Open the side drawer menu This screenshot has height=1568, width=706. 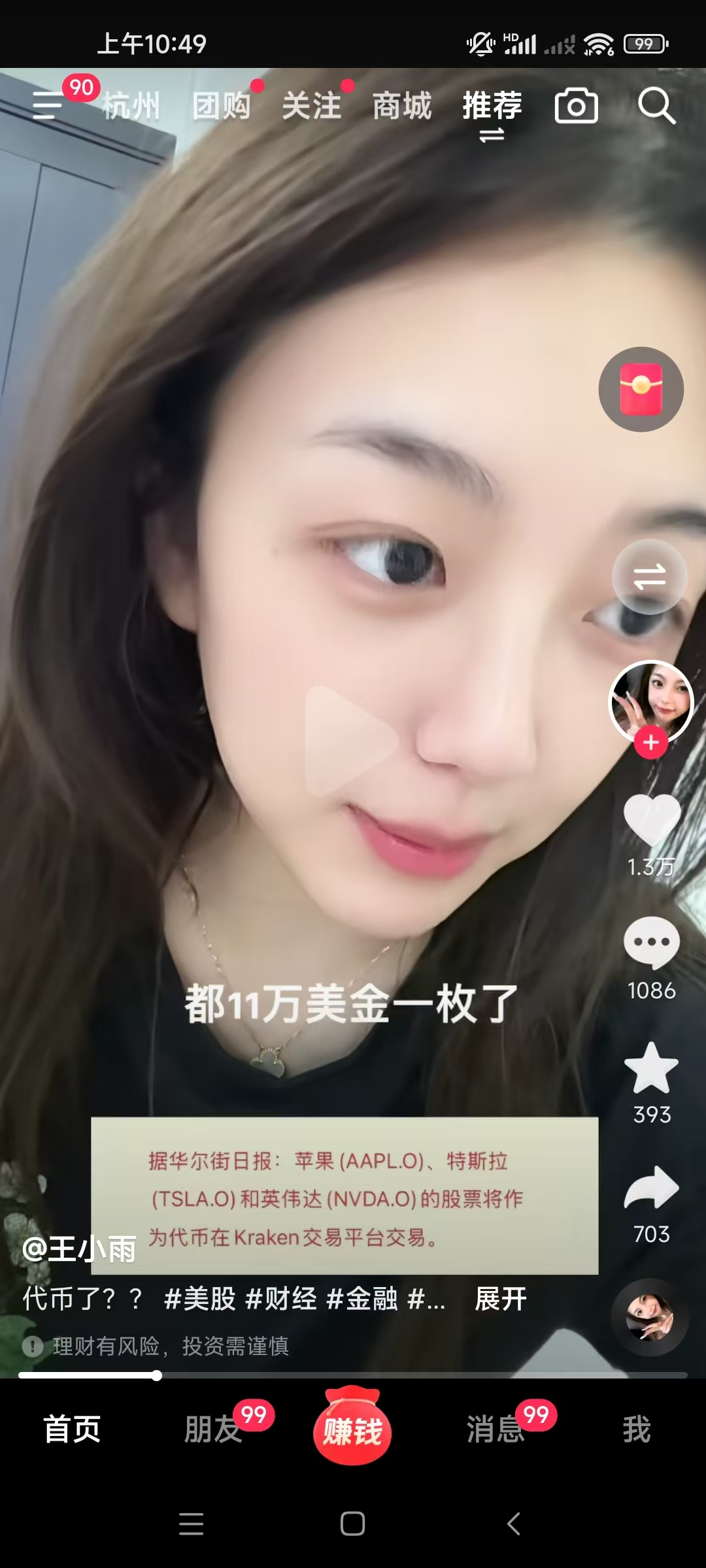point(47,106)
